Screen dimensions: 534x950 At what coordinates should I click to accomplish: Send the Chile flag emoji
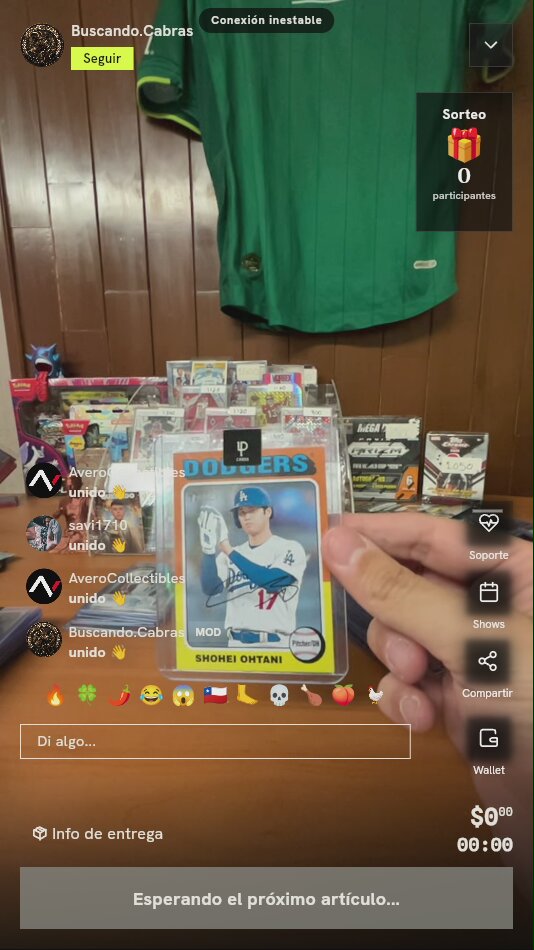pos(215,695)
